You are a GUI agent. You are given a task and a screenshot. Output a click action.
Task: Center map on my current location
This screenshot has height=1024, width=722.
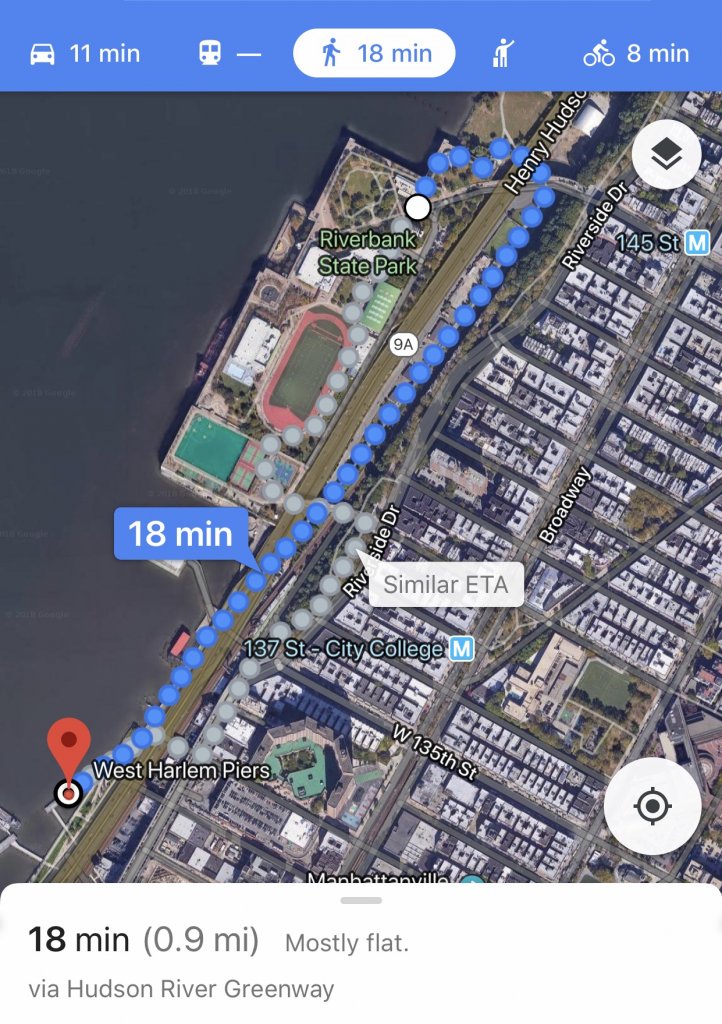(652, 806)
